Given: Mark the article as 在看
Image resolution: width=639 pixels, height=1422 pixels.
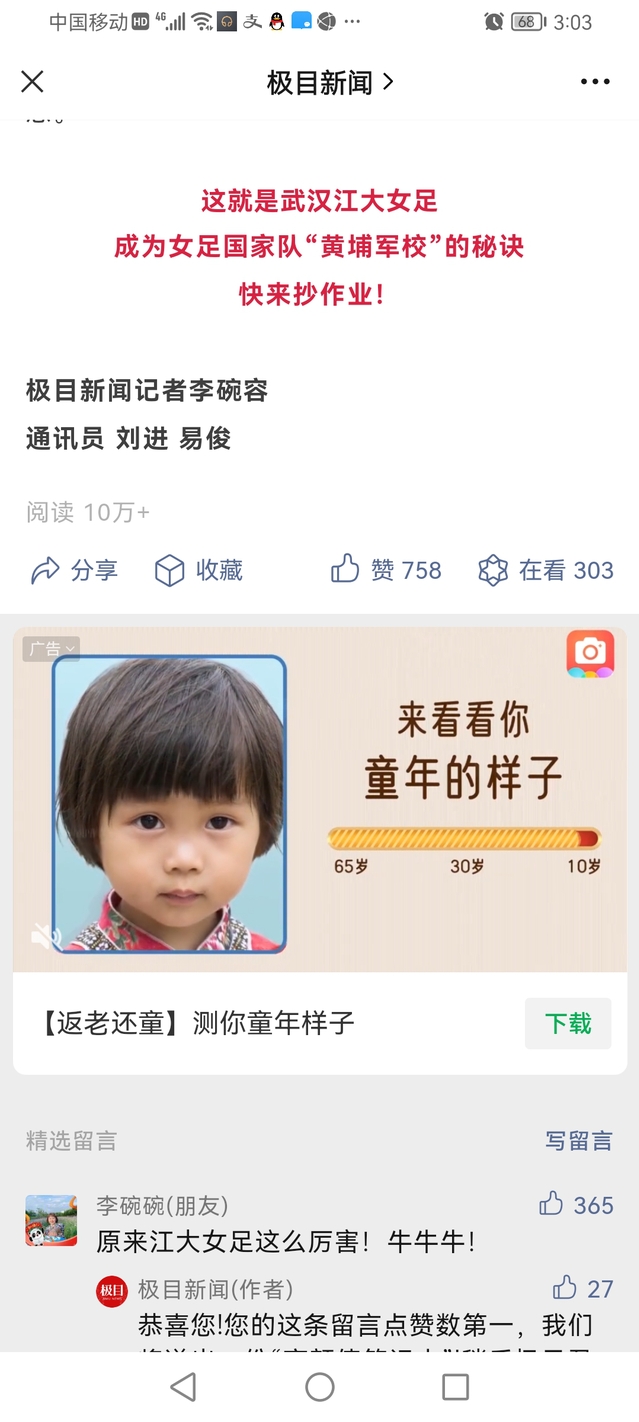Looking at the screenshot, I should point(546,570).
